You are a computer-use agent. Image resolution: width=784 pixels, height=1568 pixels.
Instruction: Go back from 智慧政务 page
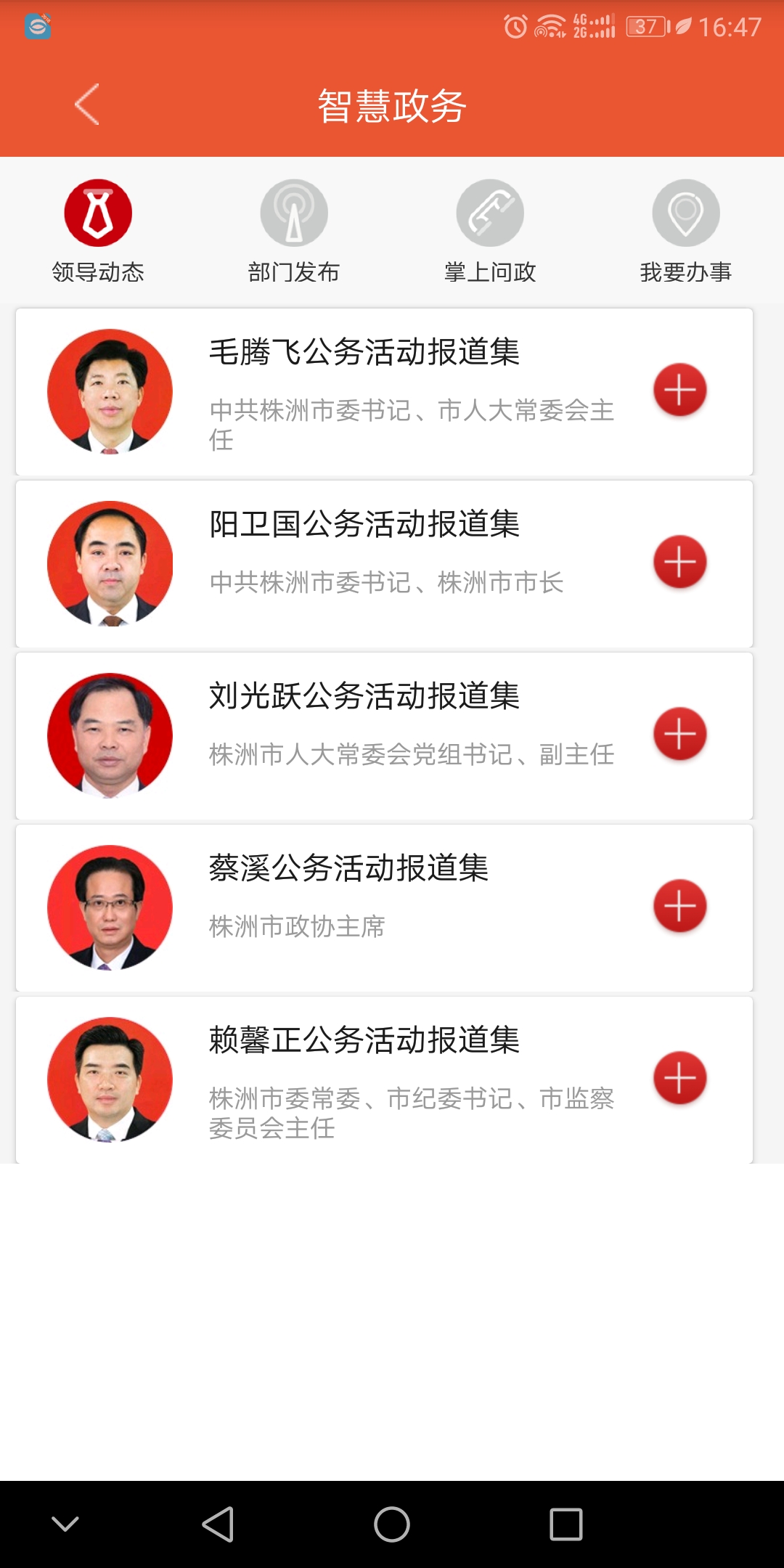pyautogui.click(x=87, y=105)
